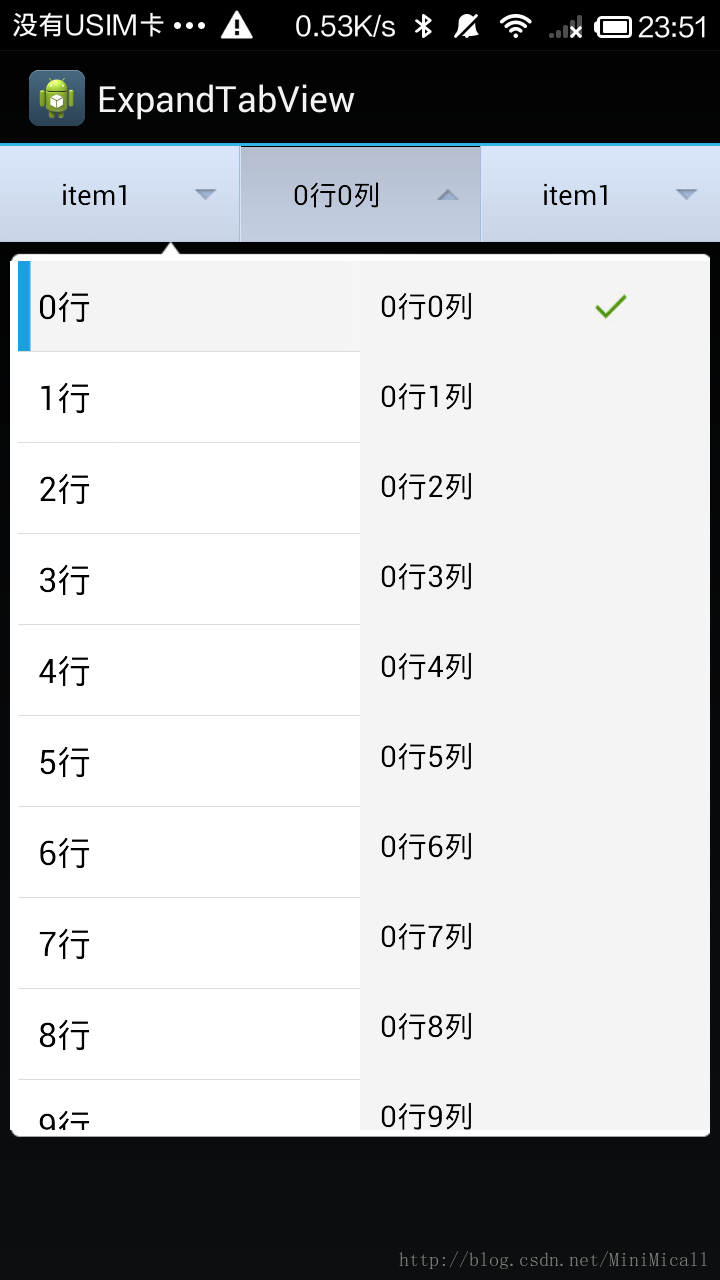Select the 1行 row in left list
The height and width of the screenshot is (1280, 720).
[x=189, y=398]
